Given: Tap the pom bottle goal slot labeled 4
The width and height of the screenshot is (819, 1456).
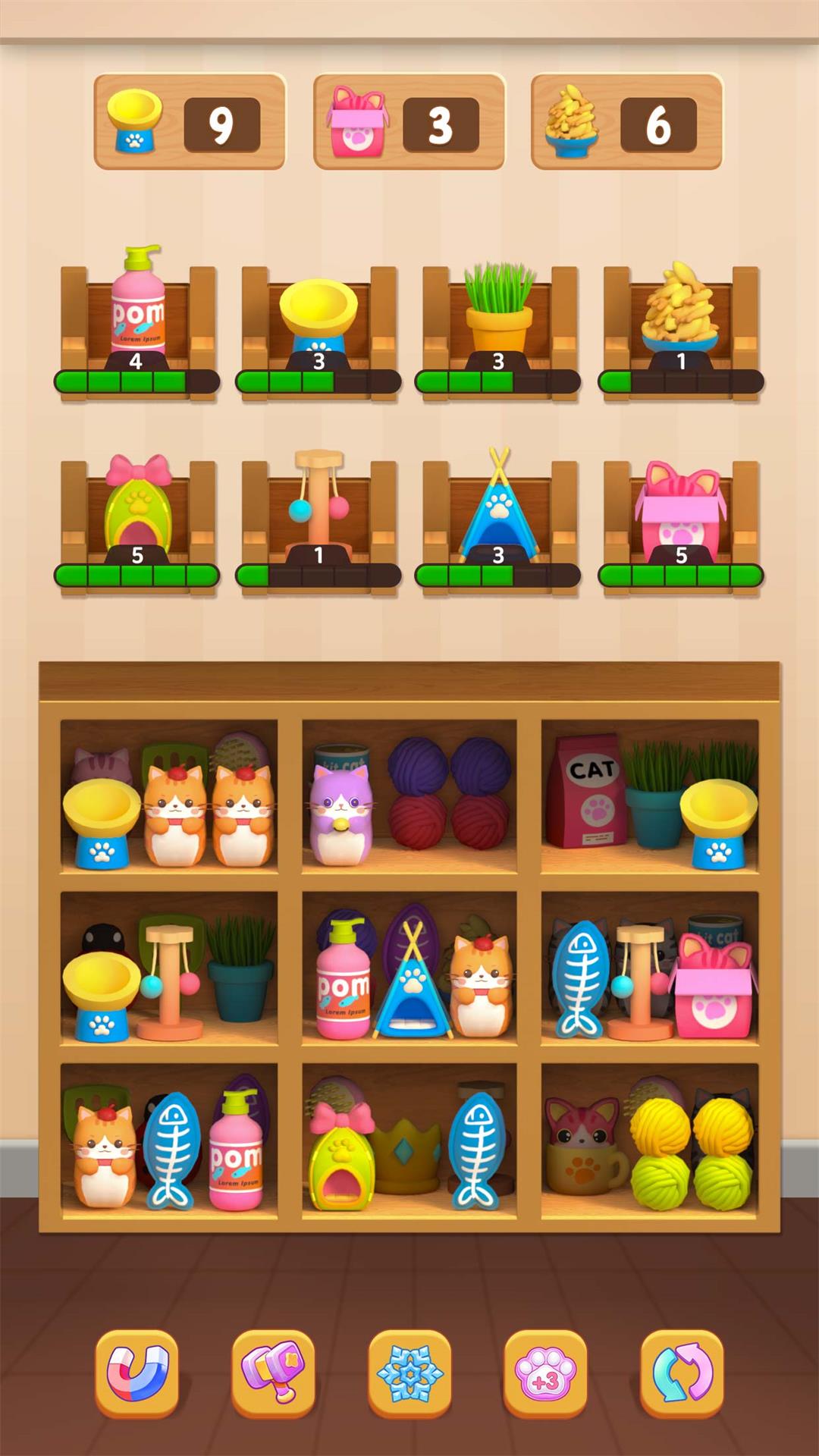Looking at the screenshot, I should [x=135, y=318].
